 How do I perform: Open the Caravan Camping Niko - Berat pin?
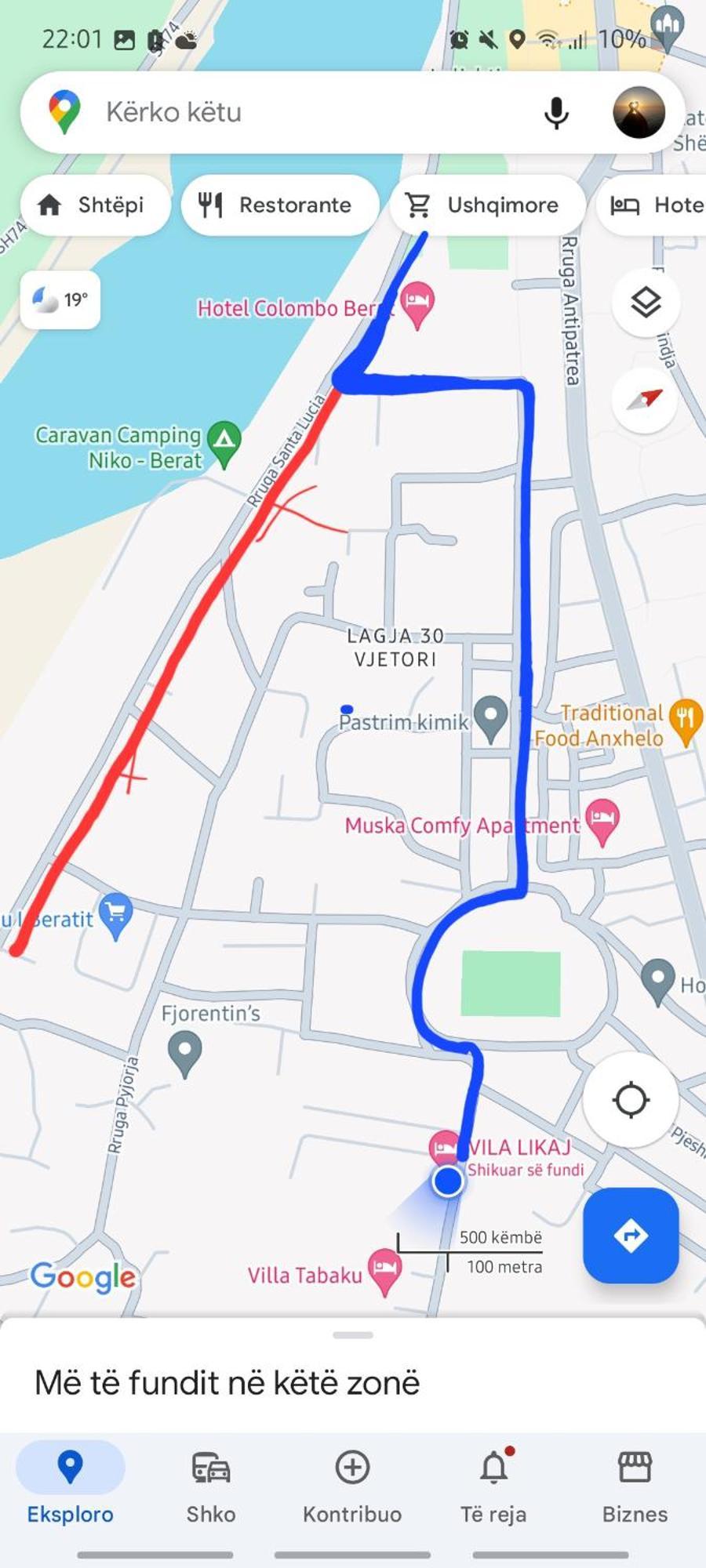[x=224, y=444]
